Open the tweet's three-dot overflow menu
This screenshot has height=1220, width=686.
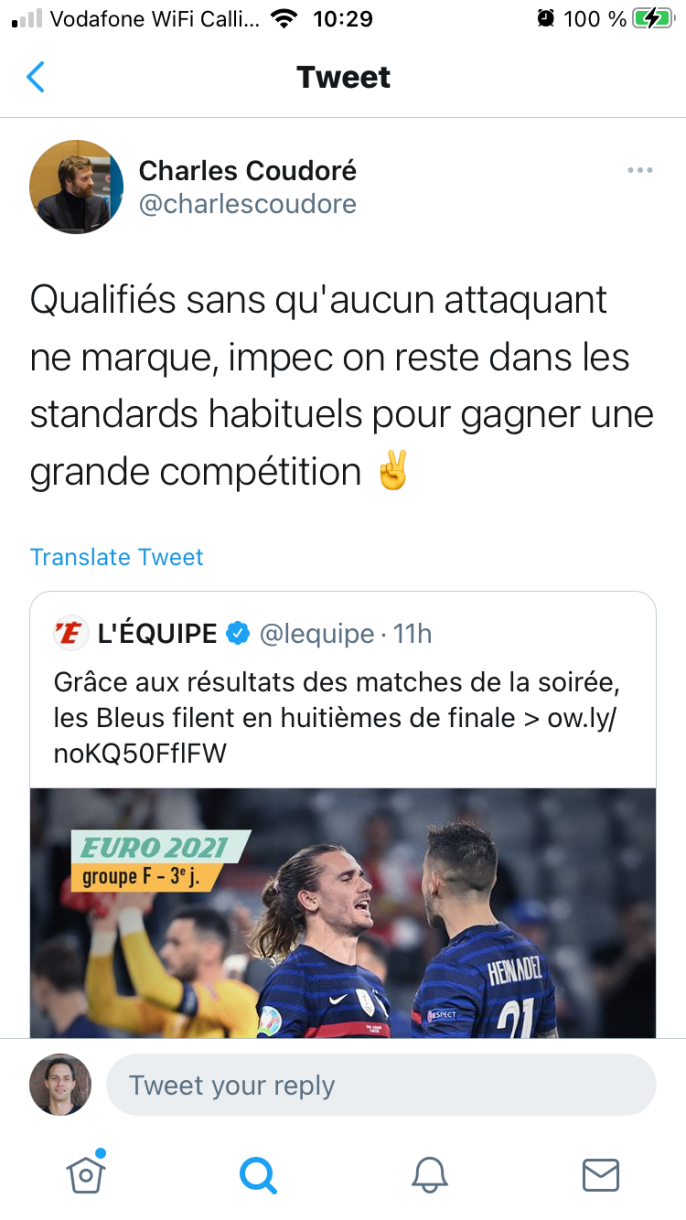640,171
